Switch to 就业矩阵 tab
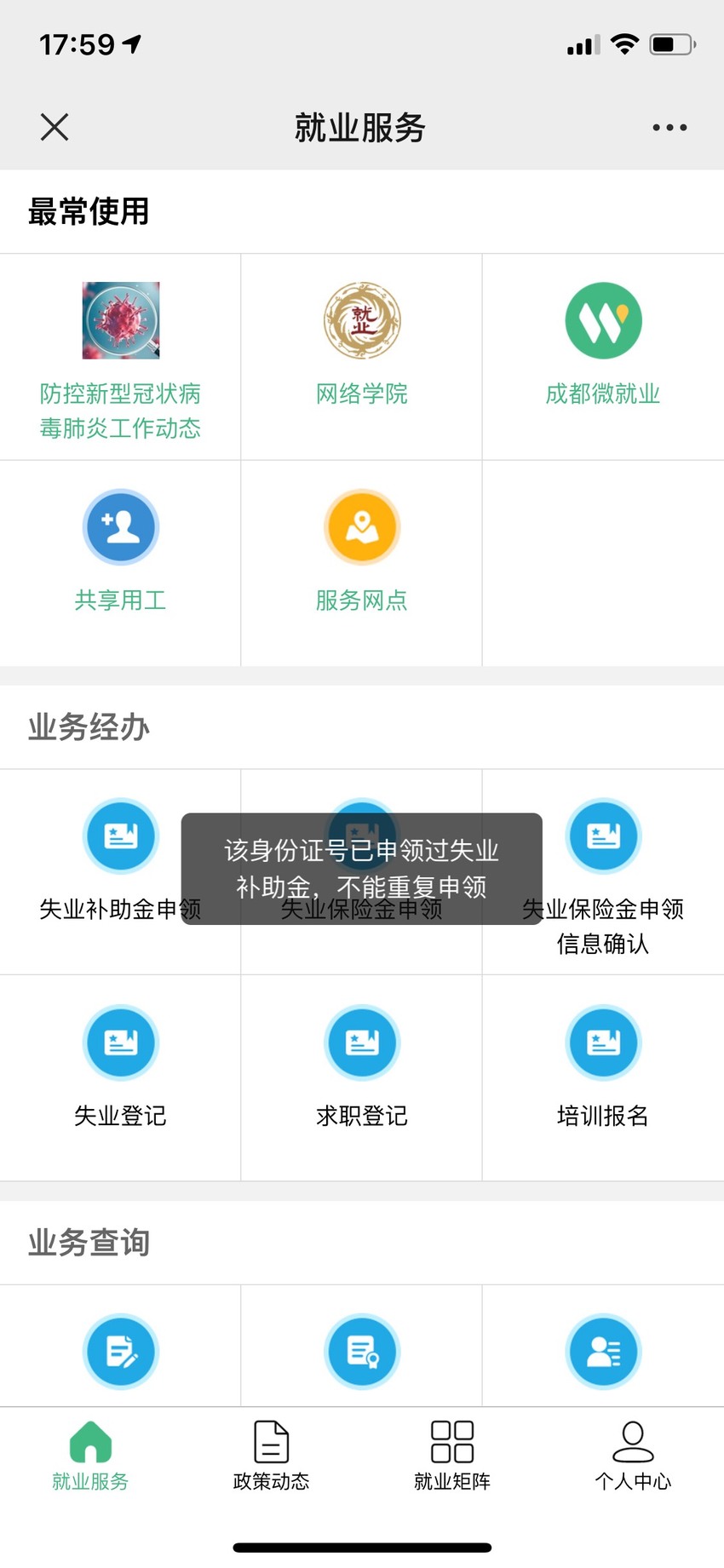The height and width of the screenshot is (1568, 724). [452, 1456]
